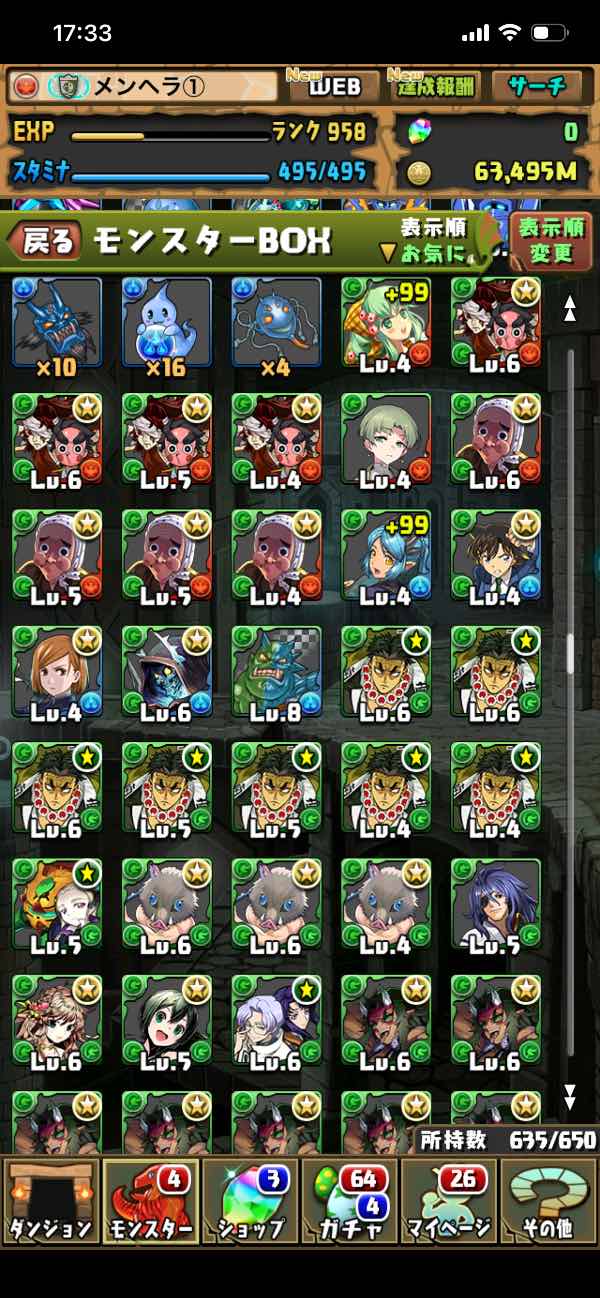Open the WEB button
The width and height of the screenshot is (600, 1298).
click(333, 86)
